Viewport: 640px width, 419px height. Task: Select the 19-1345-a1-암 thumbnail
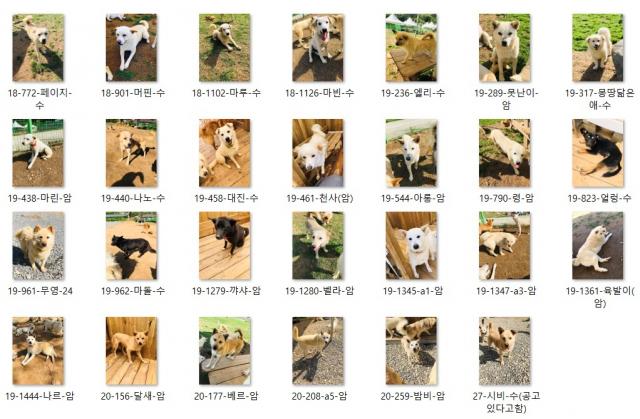(x=411, y=245)
